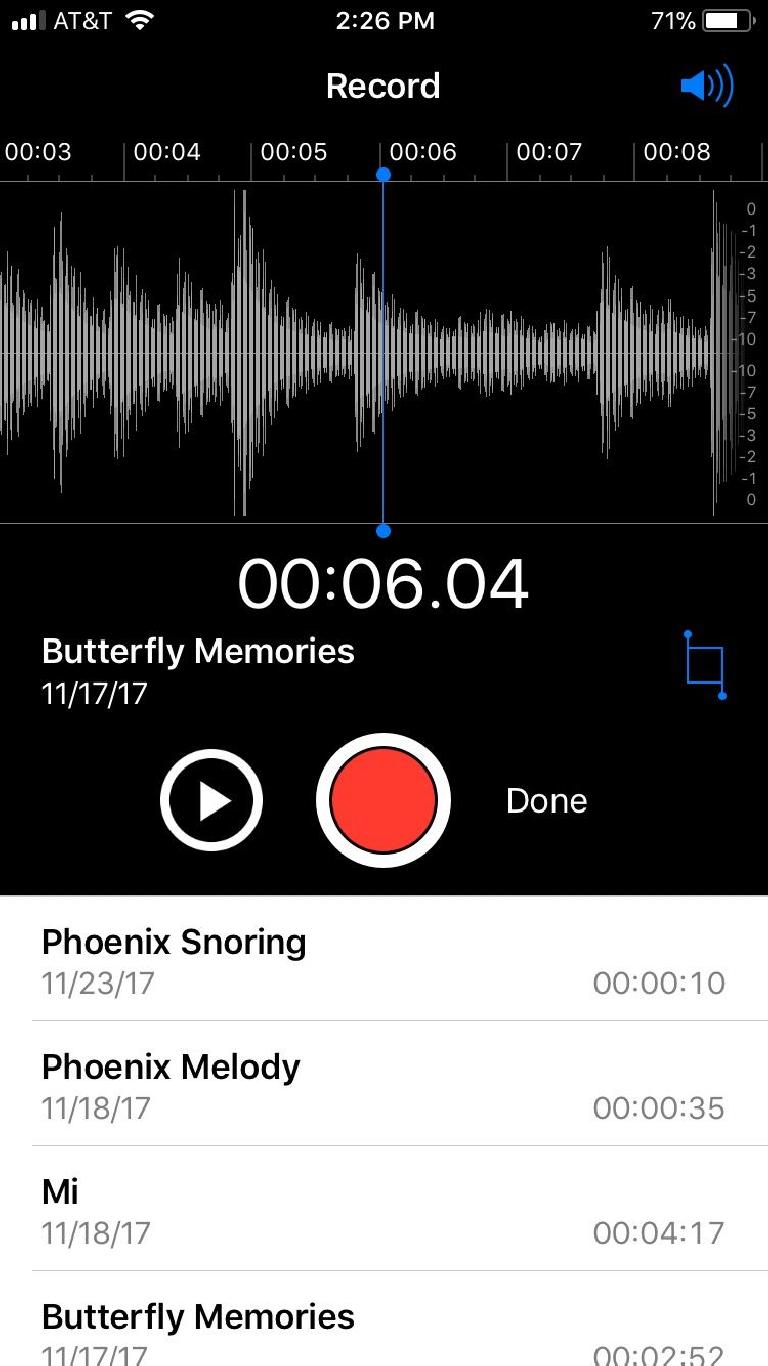The height and width of the screenshot is (1366, 768).
Task: Open the trim tool icon
Action: coord(705,665)
